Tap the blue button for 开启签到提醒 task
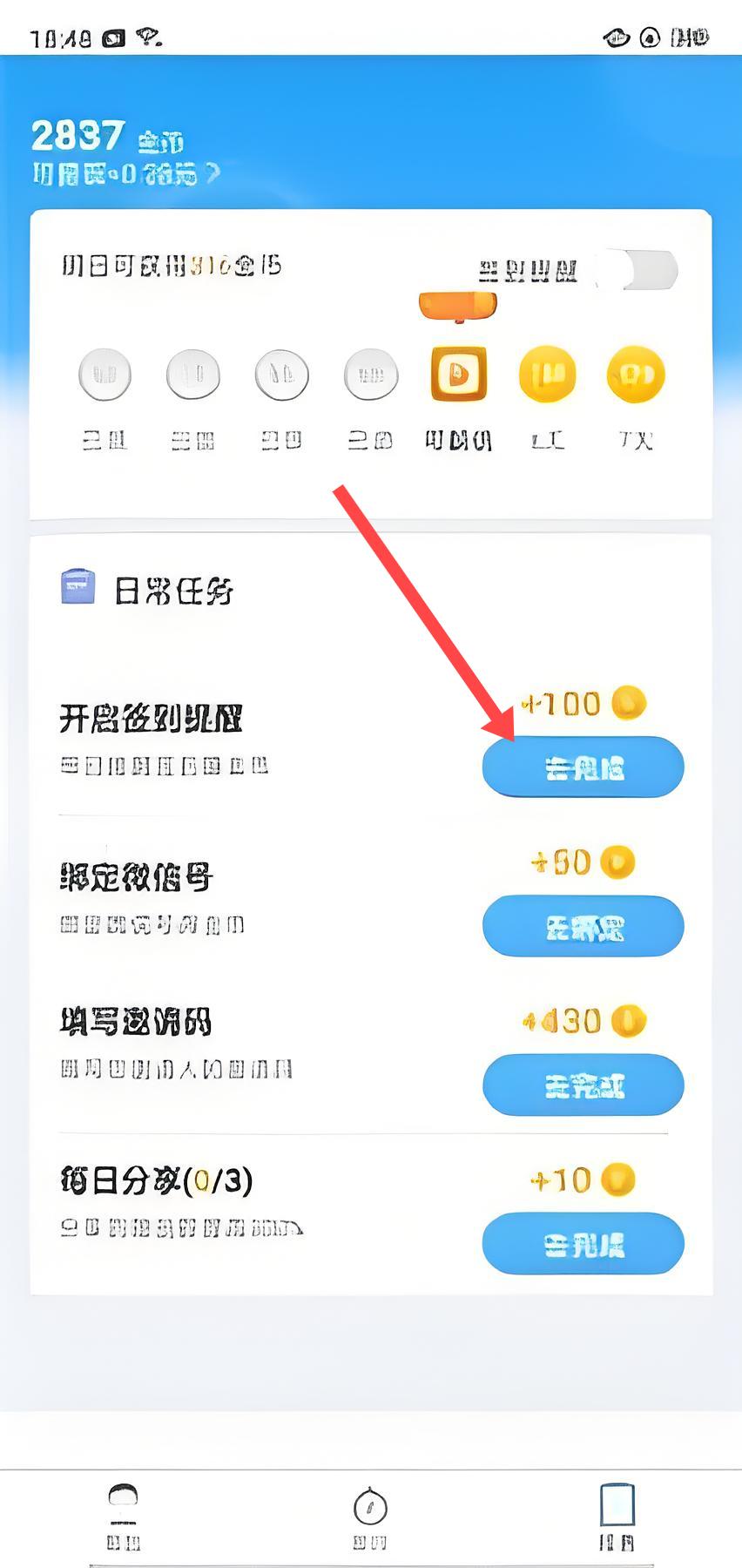 tap(583, 767)
